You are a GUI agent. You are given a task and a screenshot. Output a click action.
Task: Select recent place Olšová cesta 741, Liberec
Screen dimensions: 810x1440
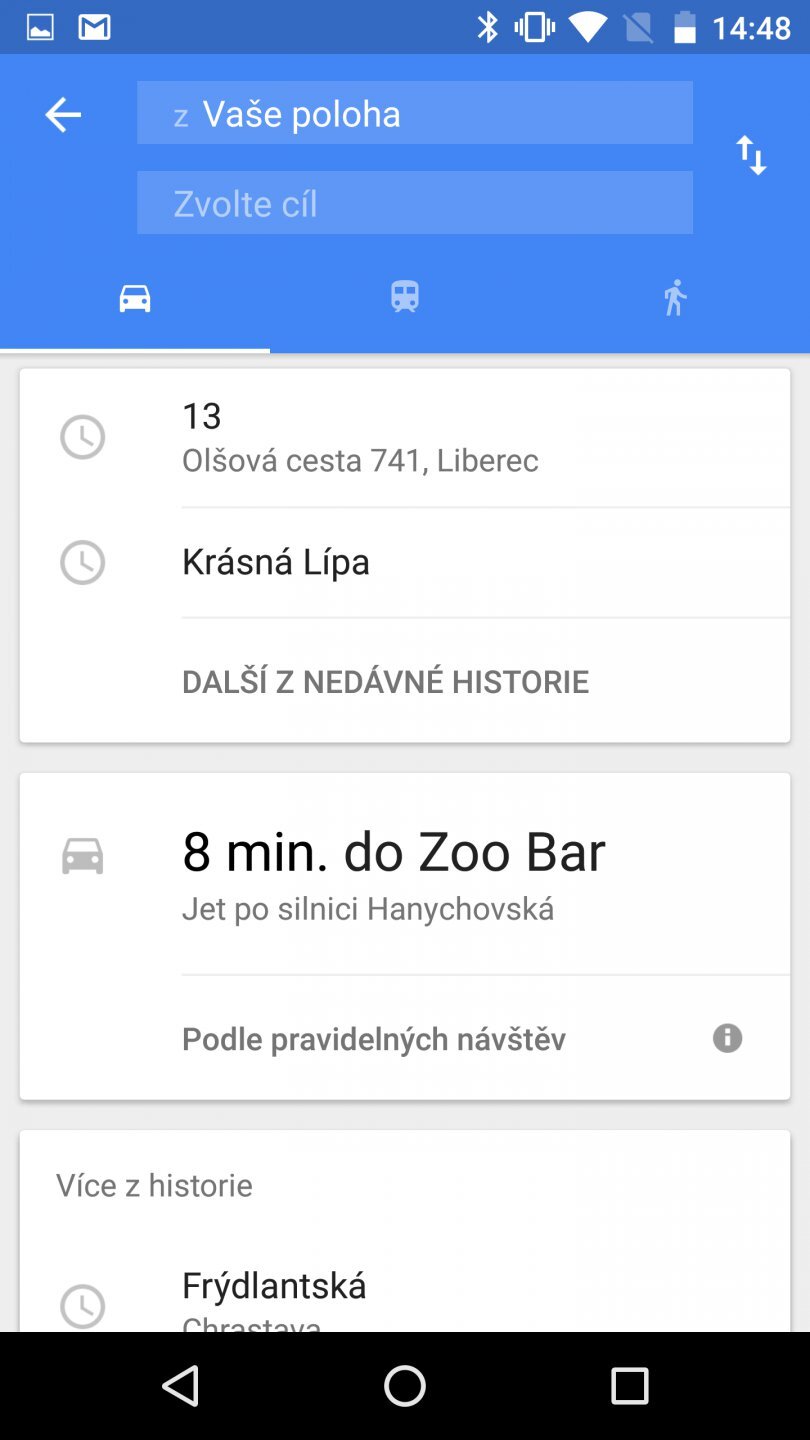coord(404,437)
